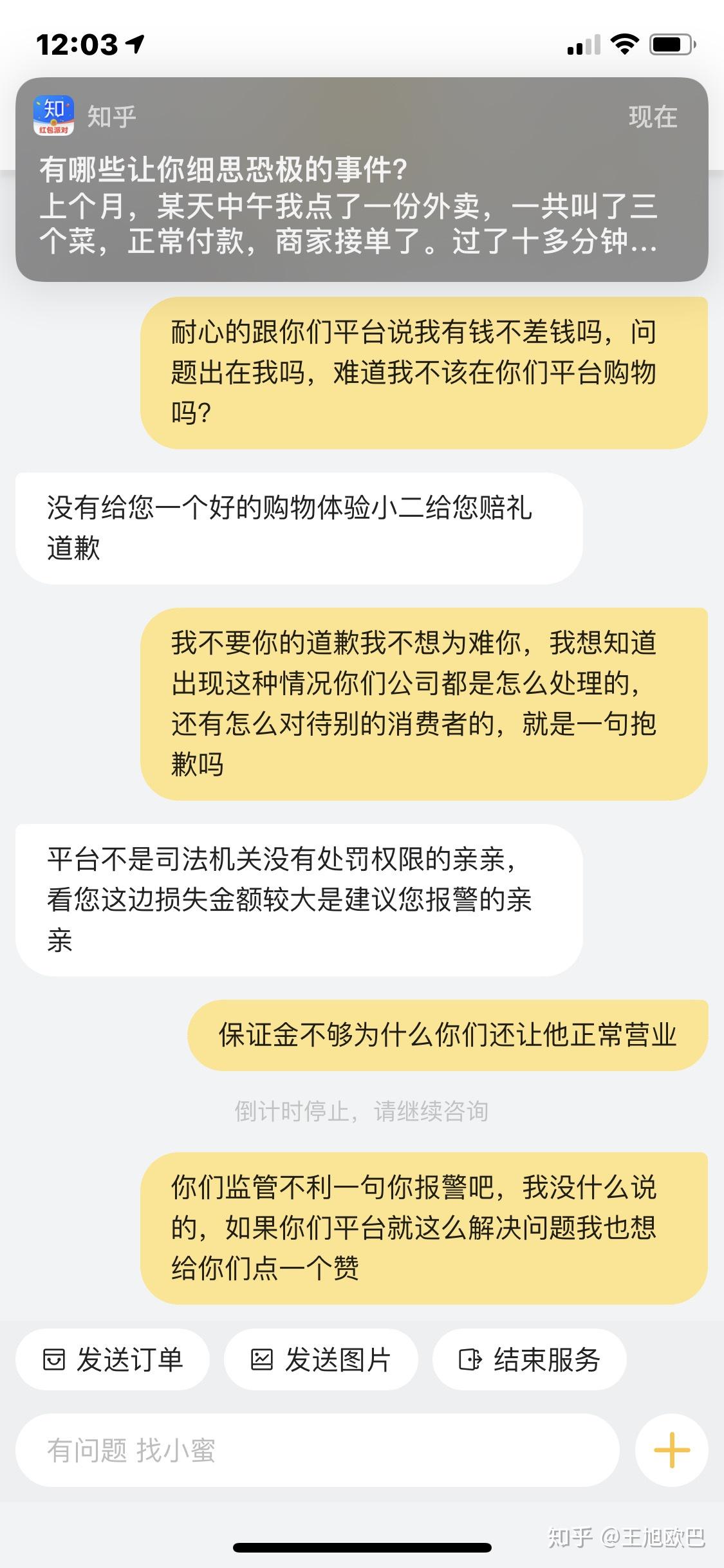724x1568 pixels.
Task: Send a picture via 发送图片
Action: [x=320, y=1359]
